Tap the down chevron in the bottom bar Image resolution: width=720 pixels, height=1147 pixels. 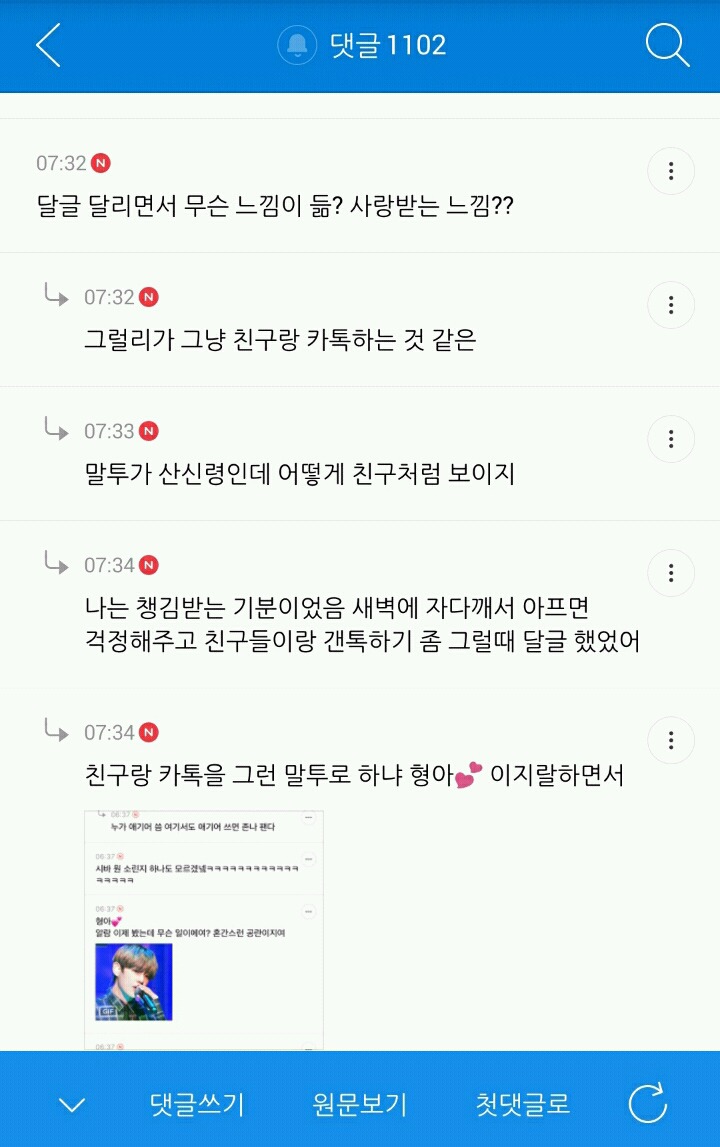coord(72,1105)
